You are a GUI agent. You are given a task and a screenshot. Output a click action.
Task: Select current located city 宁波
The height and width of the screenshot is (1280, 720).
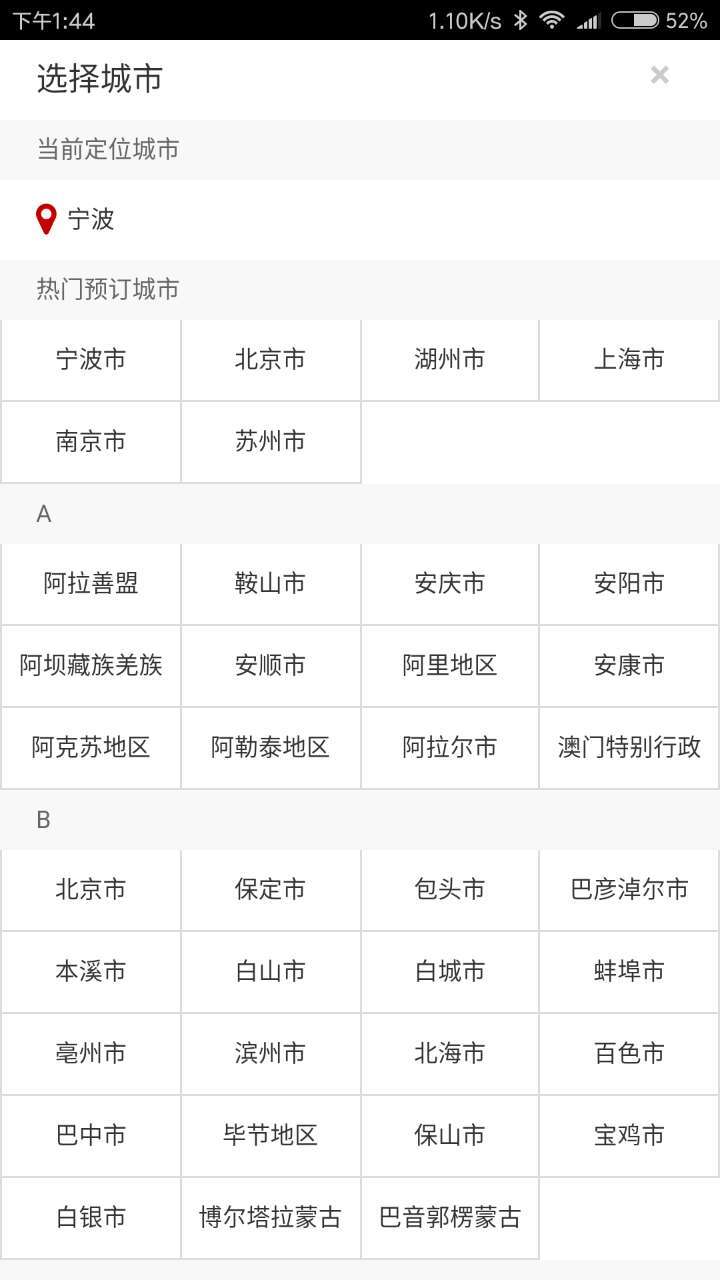pyautogui.click(x=90, y=219)
